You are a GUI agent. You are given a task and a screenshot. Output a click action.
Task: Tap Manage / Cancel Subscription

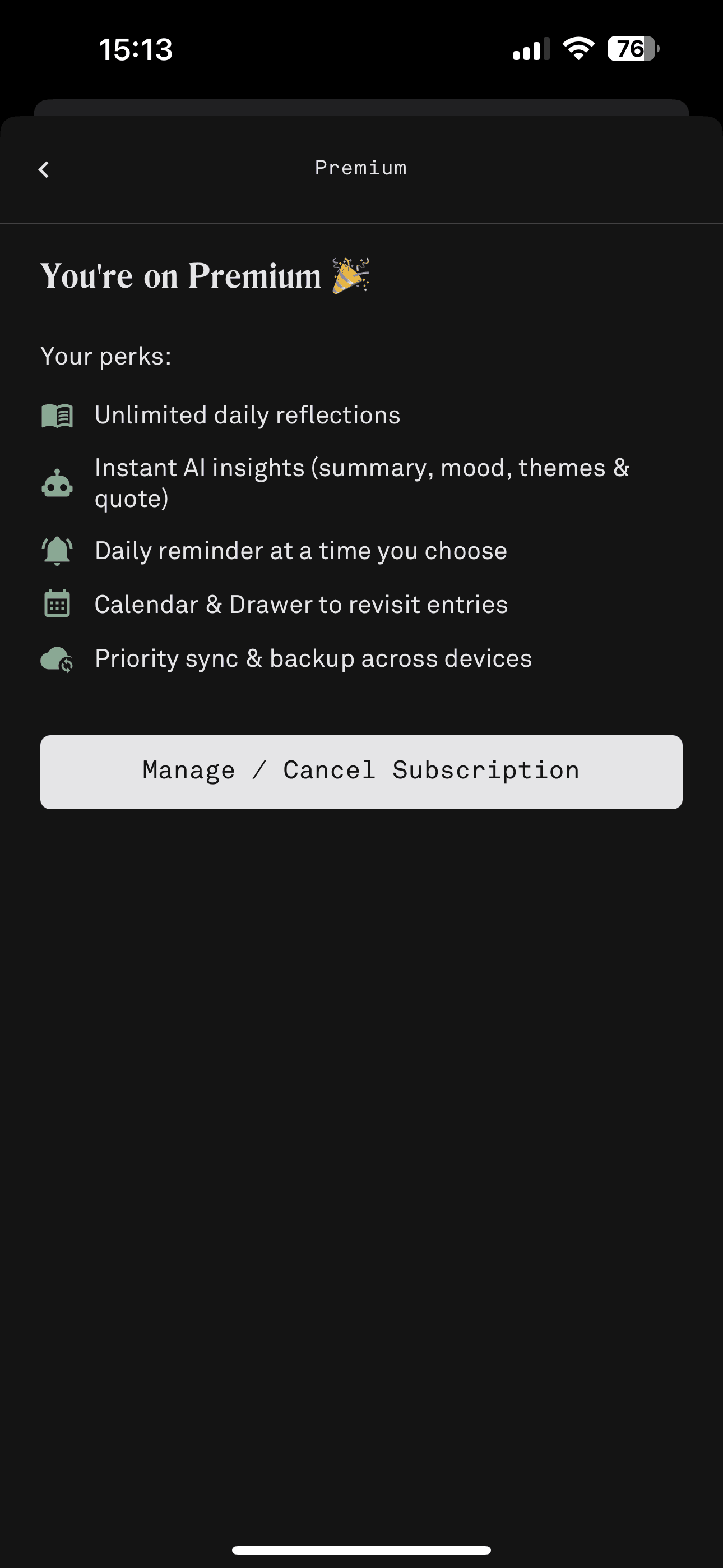pyautogui.click(x=361, y=771)
